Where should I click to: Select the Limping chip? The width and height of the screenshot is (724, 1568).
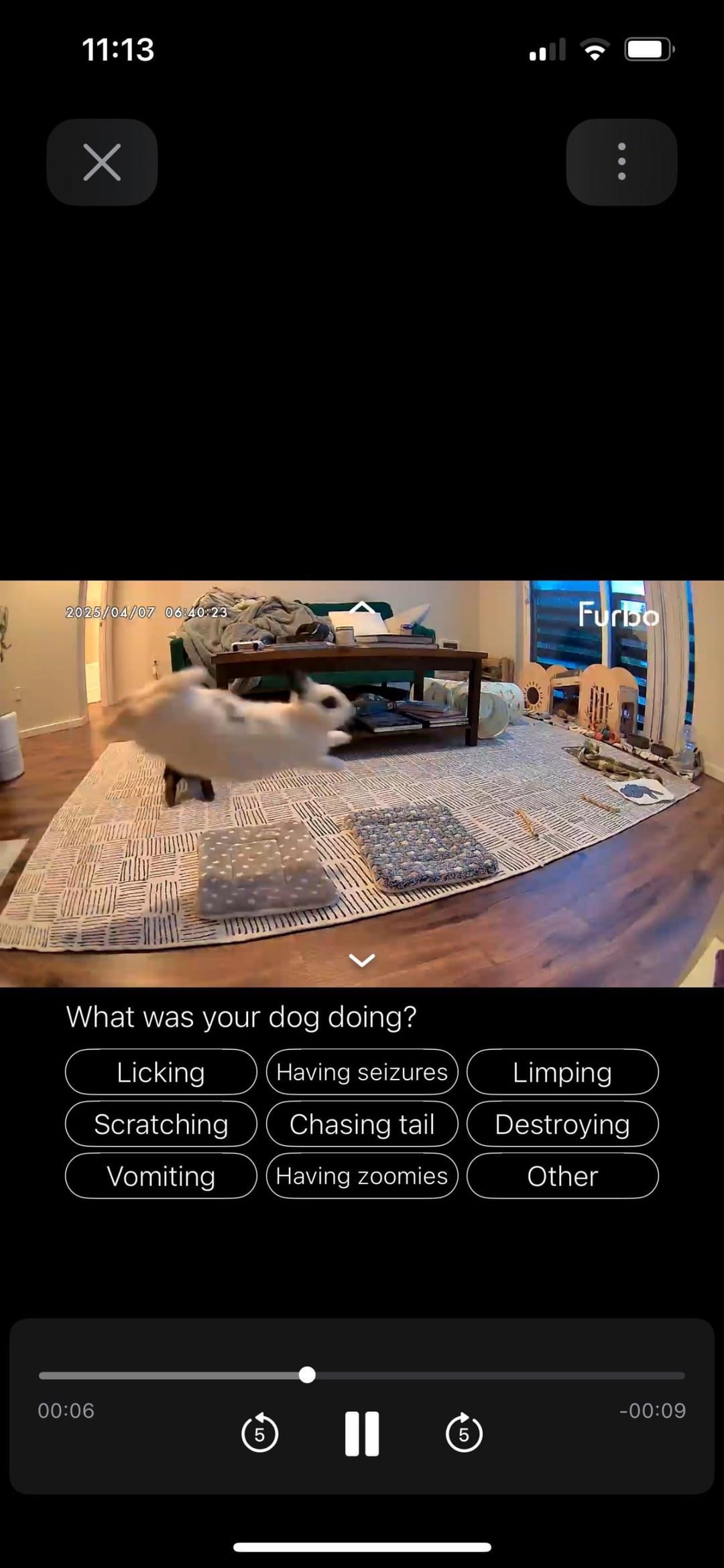point(562,1072)
